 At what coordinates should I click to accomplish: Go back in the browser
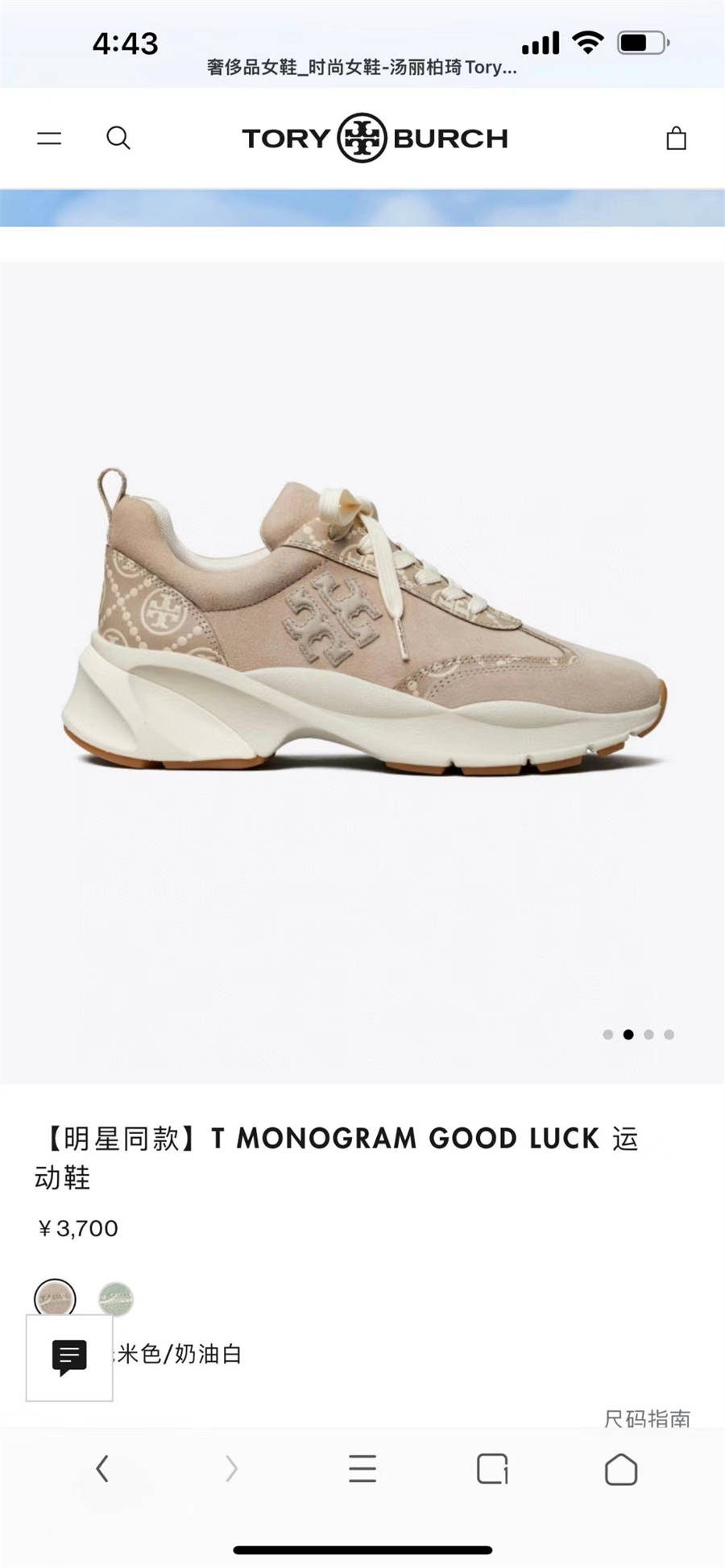coord(102,1468)
